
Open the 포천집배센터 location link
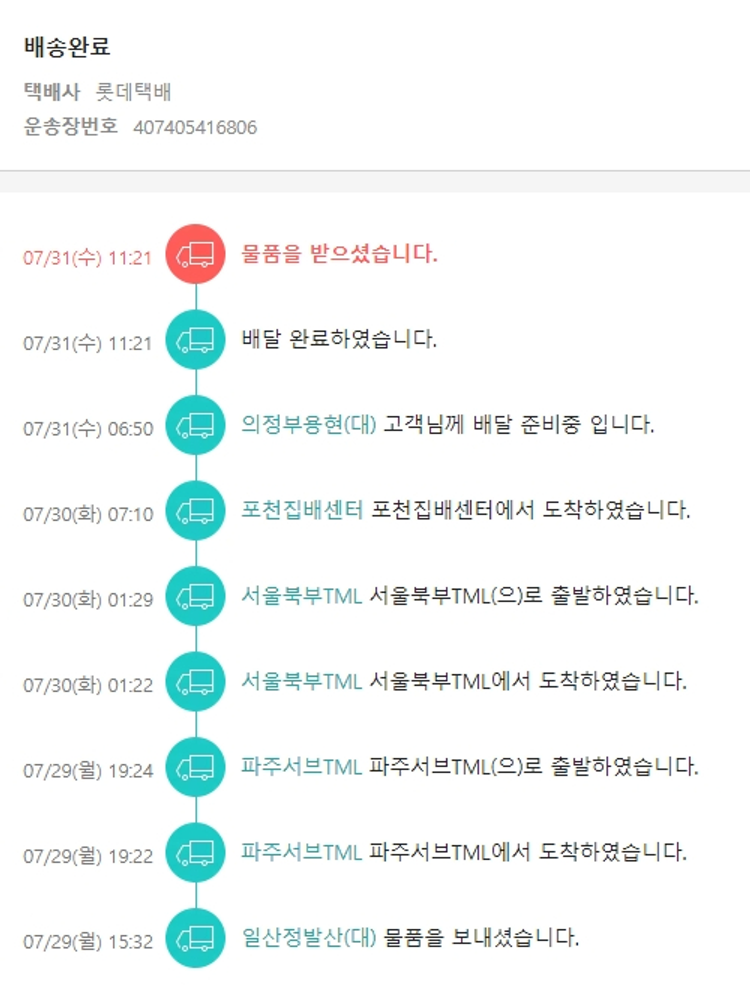301,510
